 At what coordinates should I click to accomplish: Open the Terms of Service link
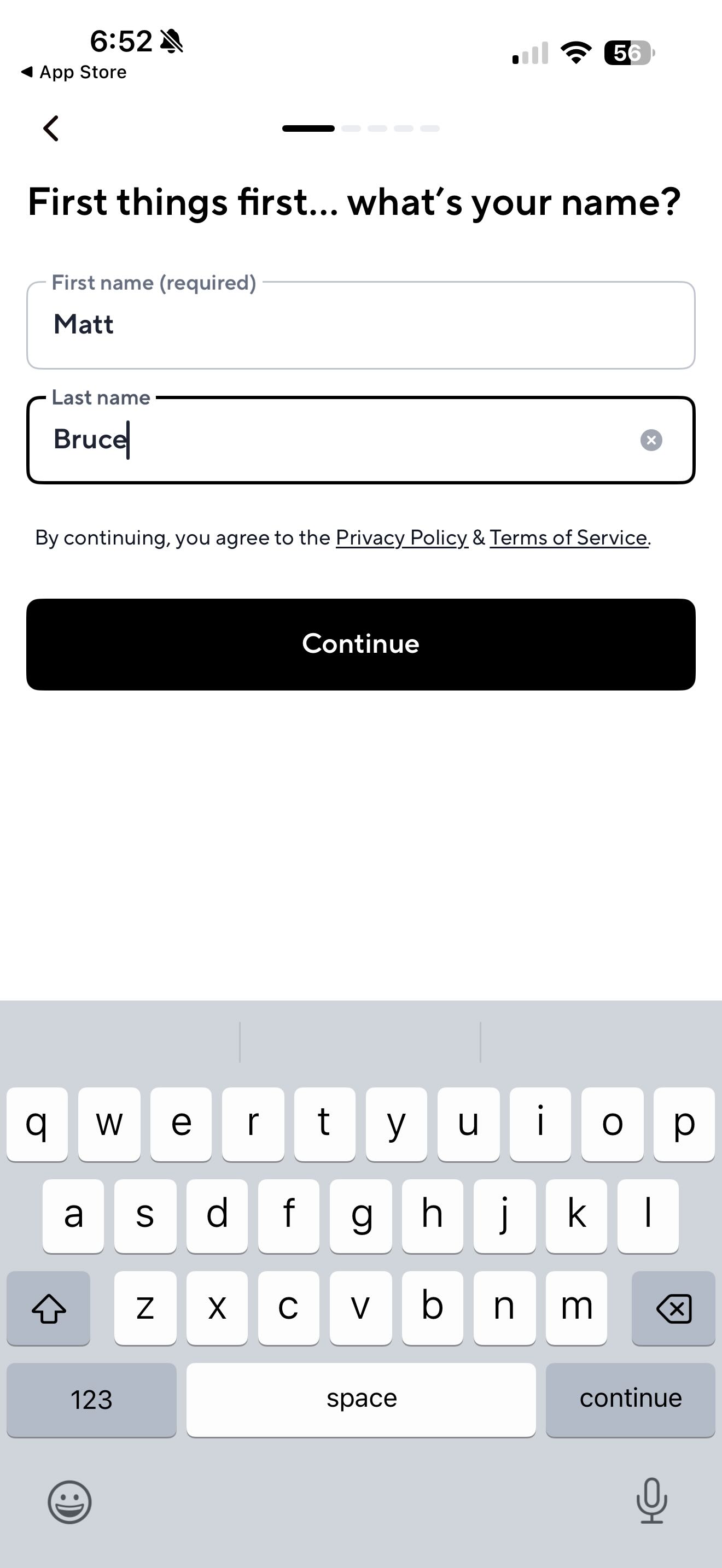click(569, 537)
